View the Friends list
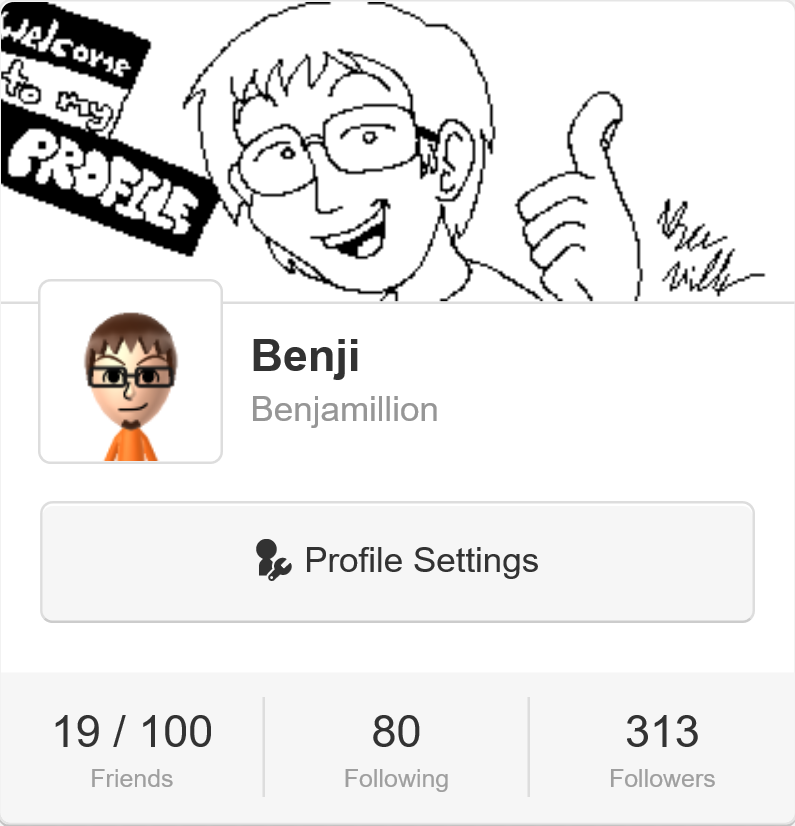Image resolution: width=795 pixels, height=826 pixels. pyautogui.click(x=132, y=748)
